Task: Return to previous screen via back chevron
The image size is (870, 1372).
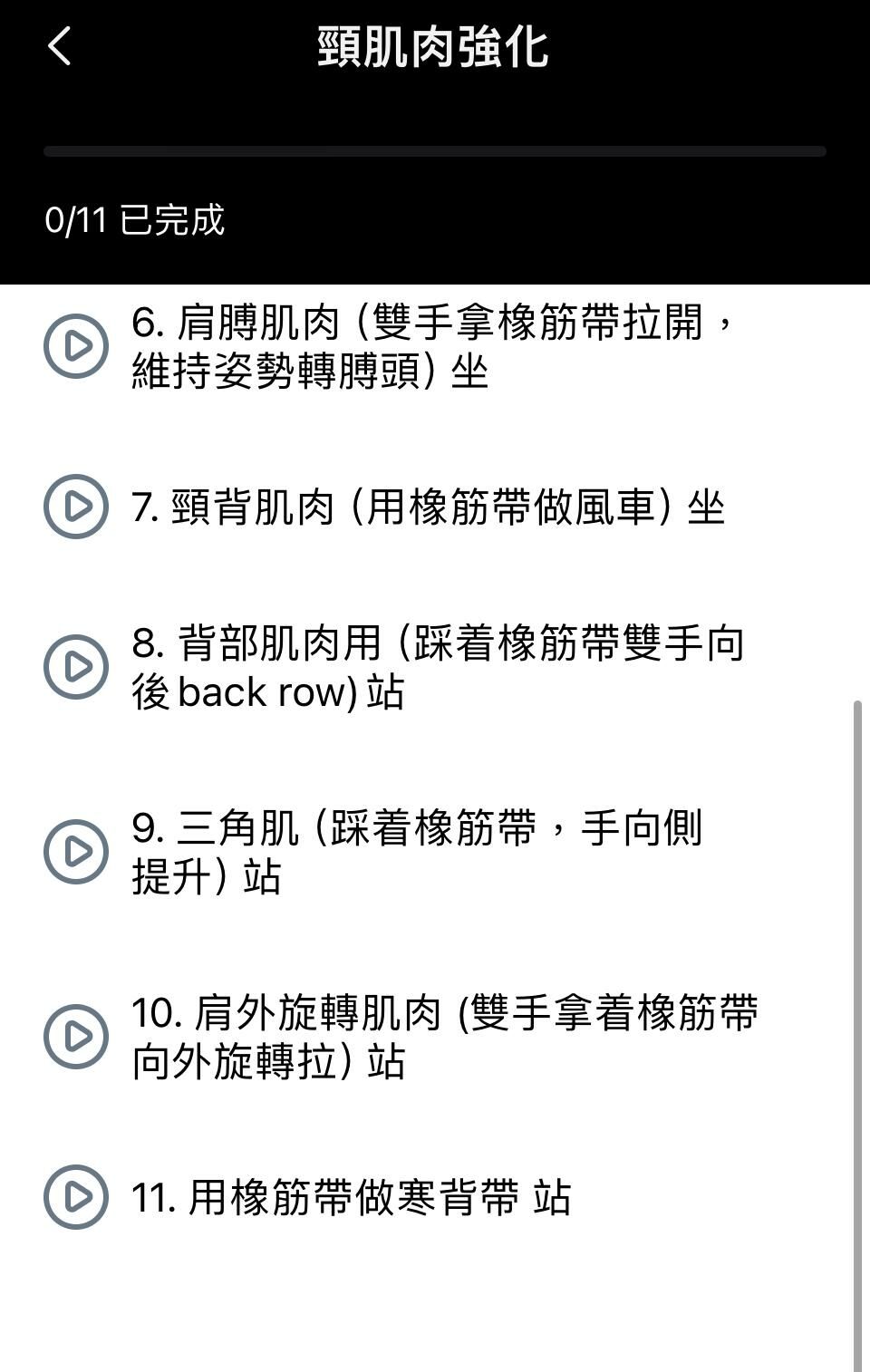Action: (x=59, y=47)
